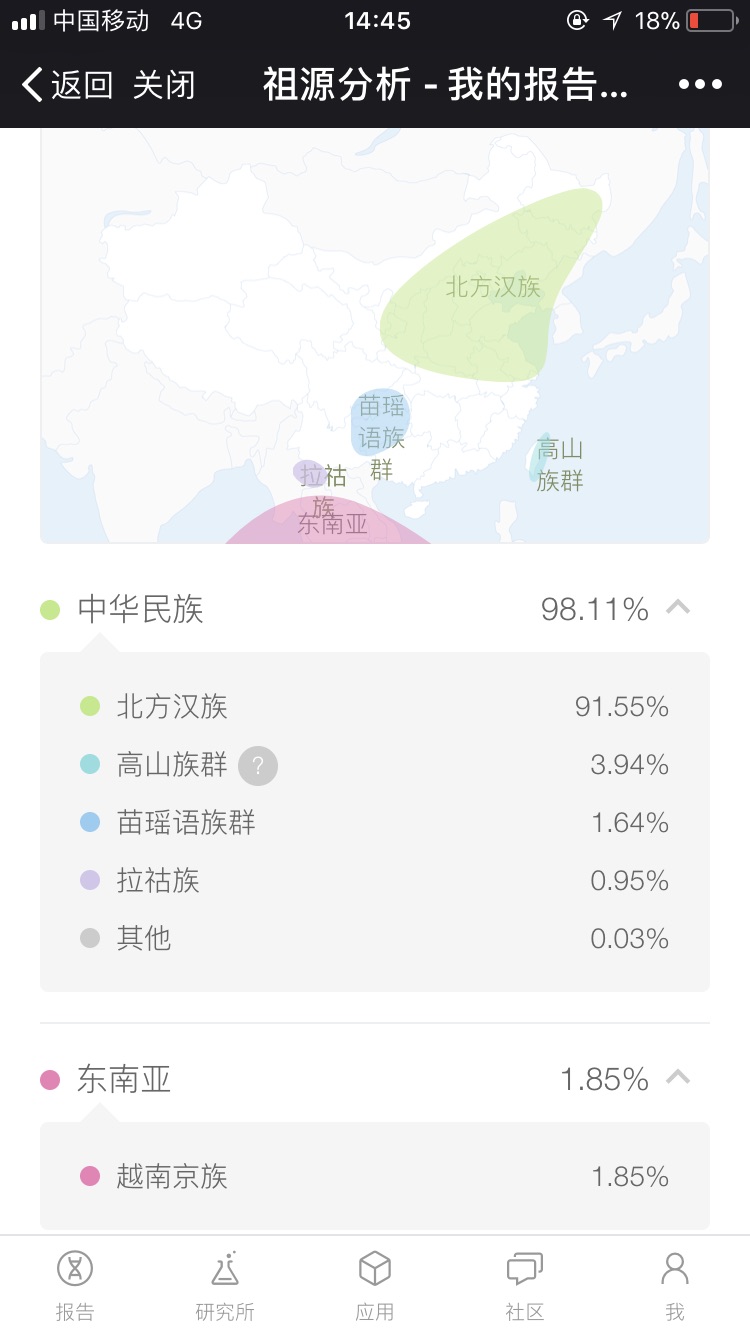Open the help icon beside 高山族群
Viewport: 750px width, 1334px height.
tap(258, 766)
